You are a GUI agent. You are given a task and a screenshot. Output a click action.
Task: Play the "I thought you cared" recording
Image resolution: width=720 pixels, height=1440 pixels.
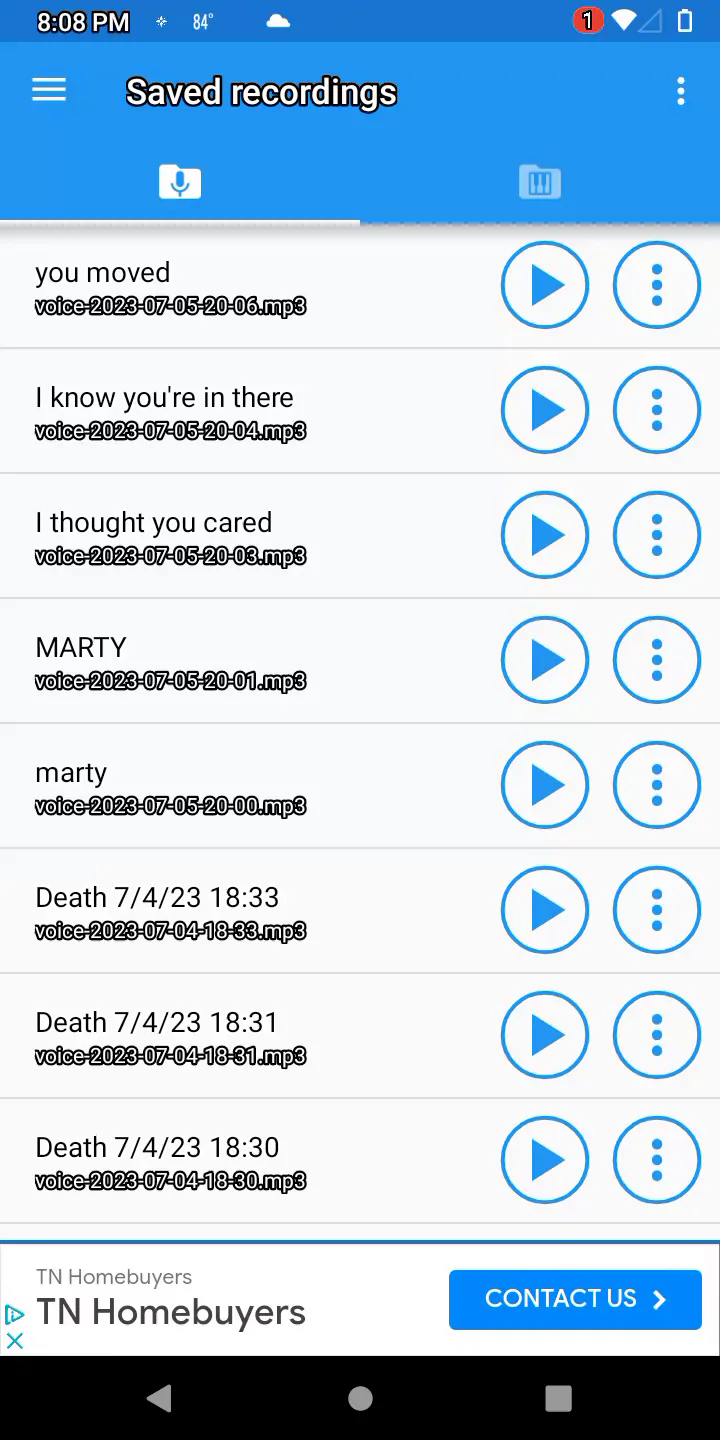[544, 535]
